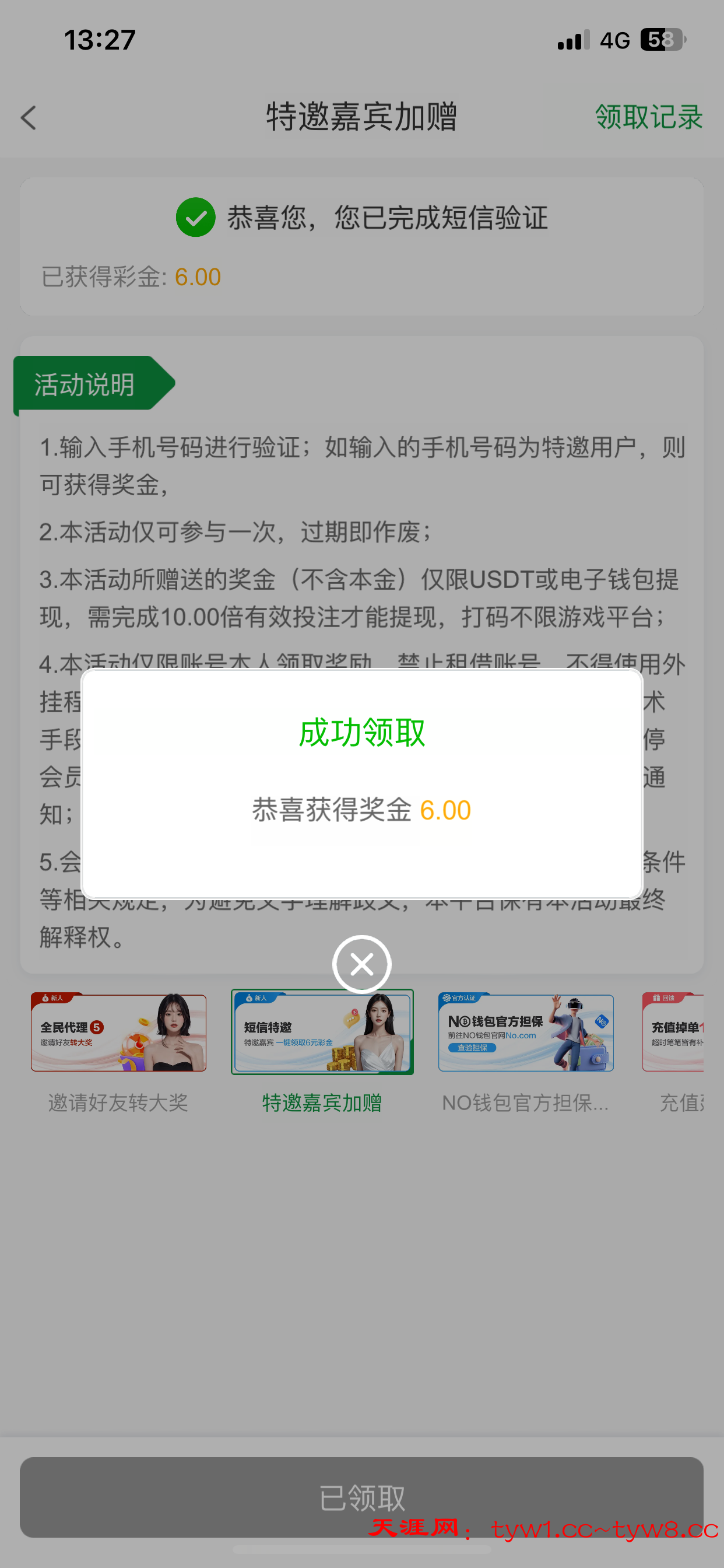Dismiss the 成功领取 popup with the X

click(361, 964)
